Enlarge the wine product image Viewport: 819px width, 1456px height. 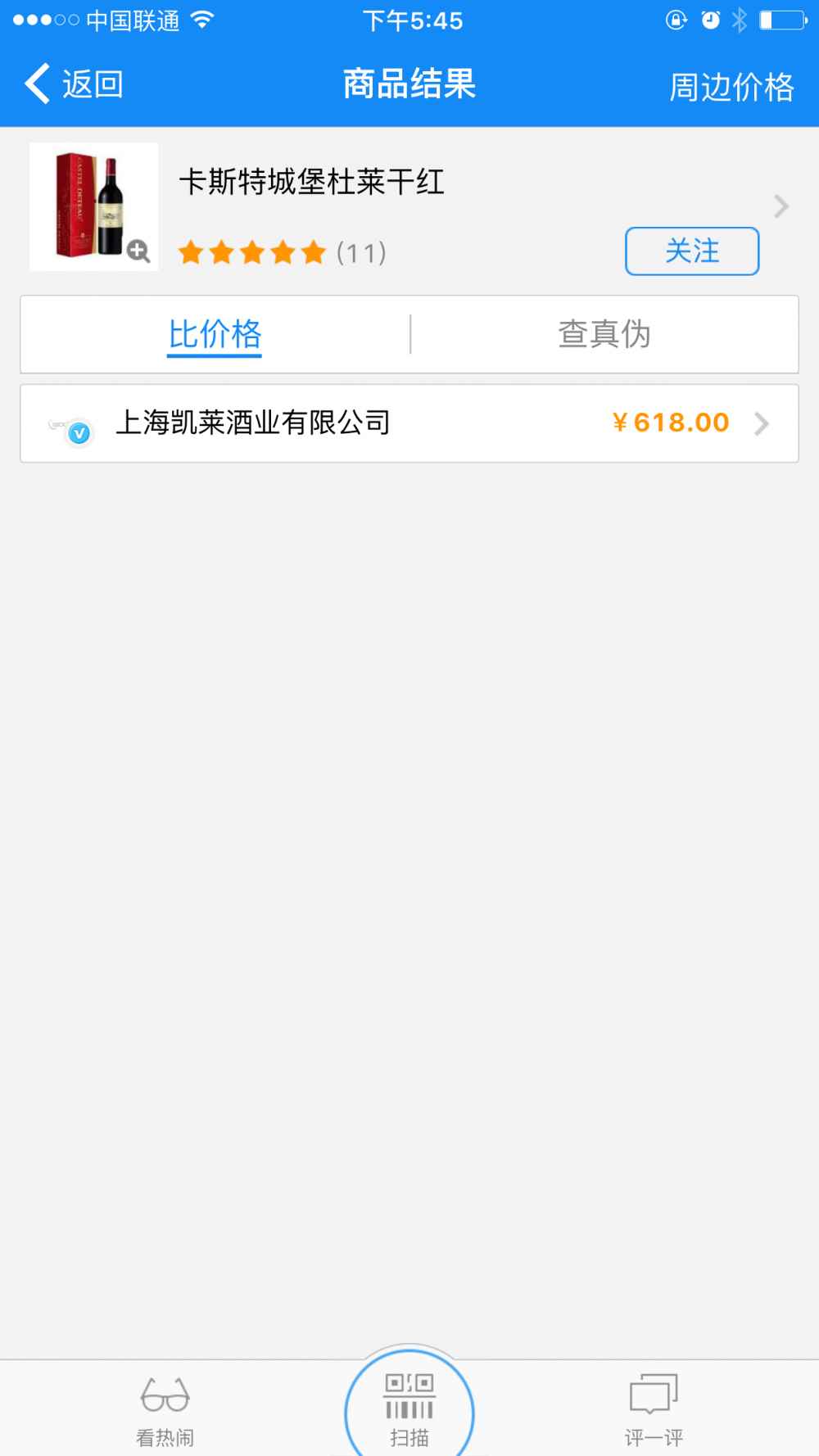click(93, 206)
